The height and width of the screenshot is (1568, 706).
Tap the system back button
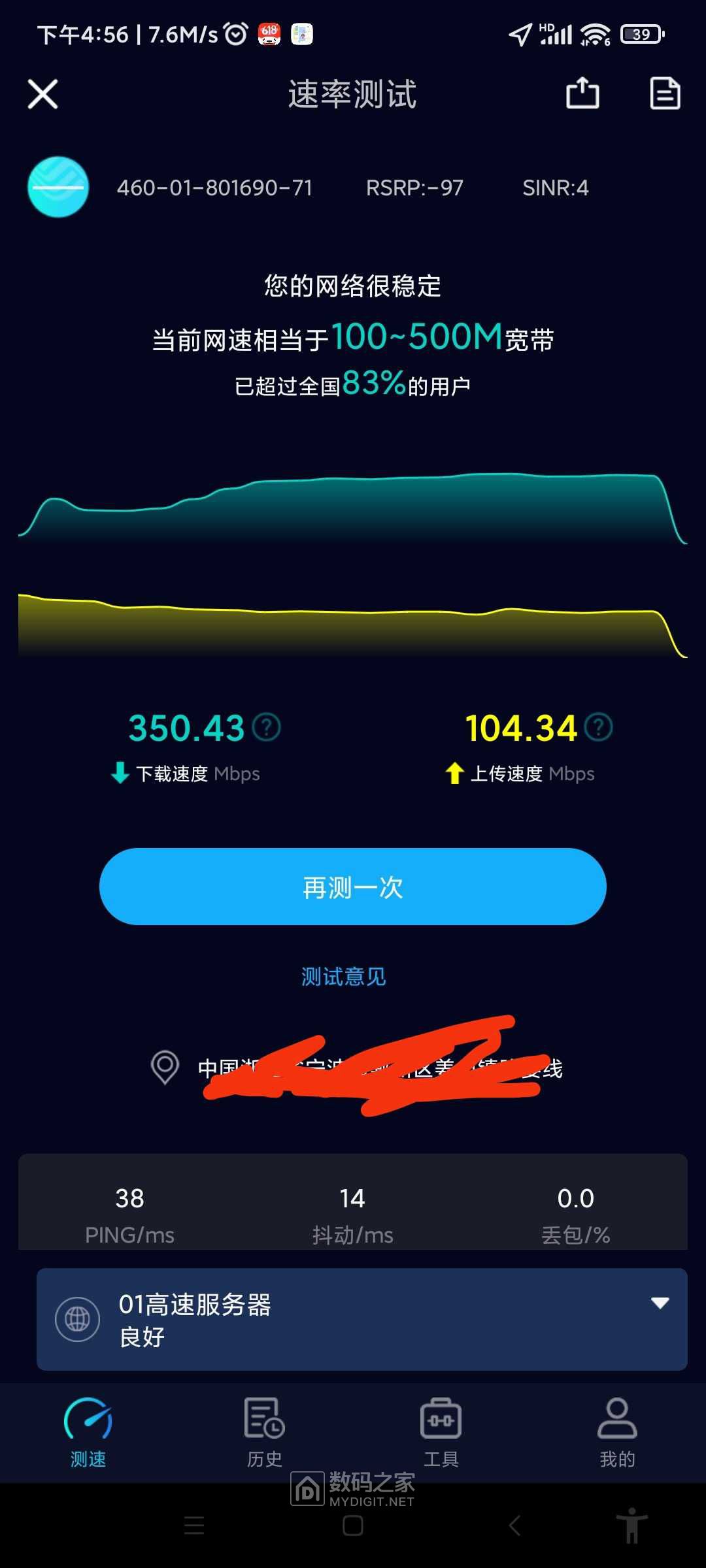[x=515, y=1526]
